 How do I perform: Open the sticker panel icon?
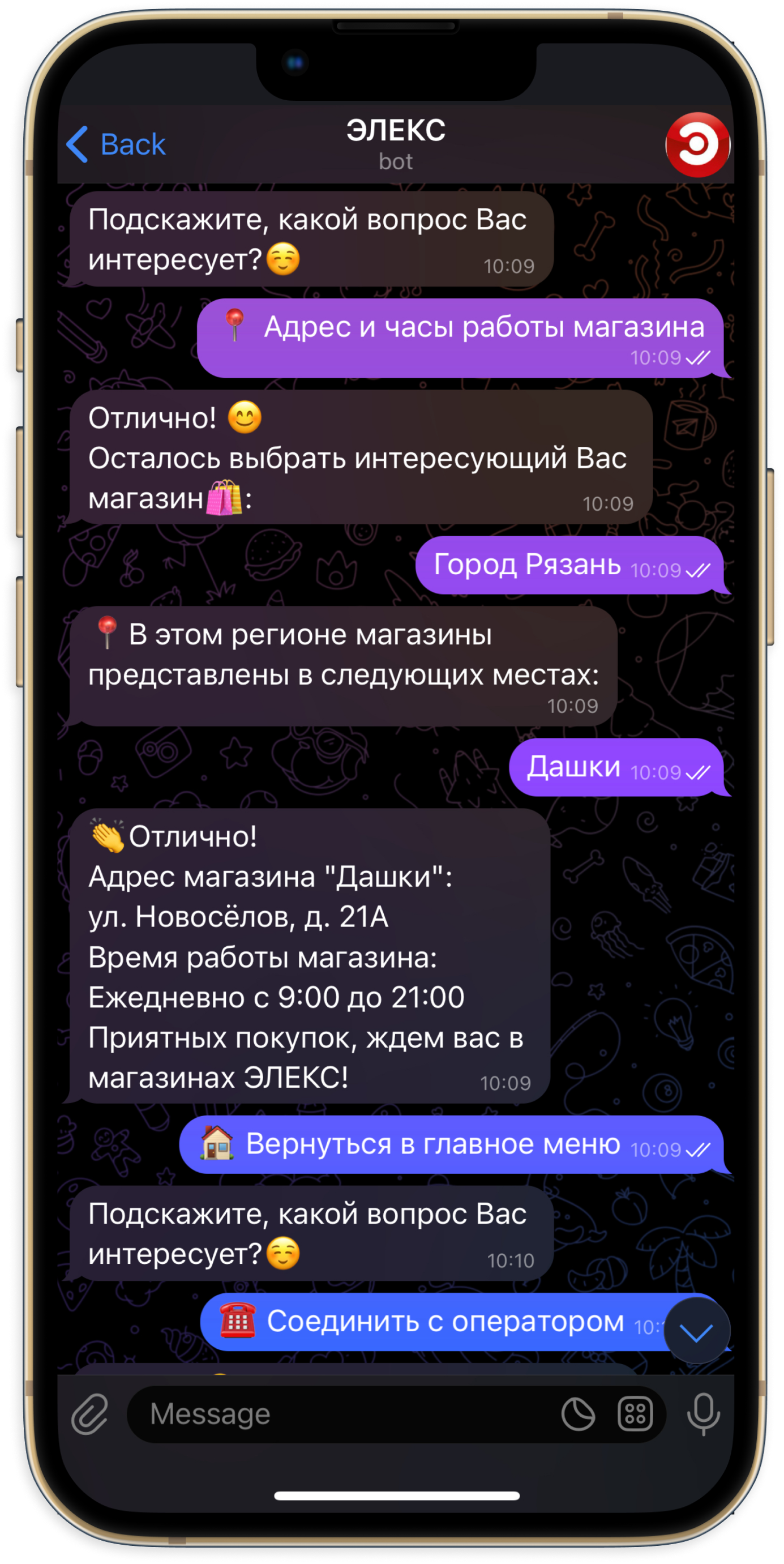pos(578,1414)
